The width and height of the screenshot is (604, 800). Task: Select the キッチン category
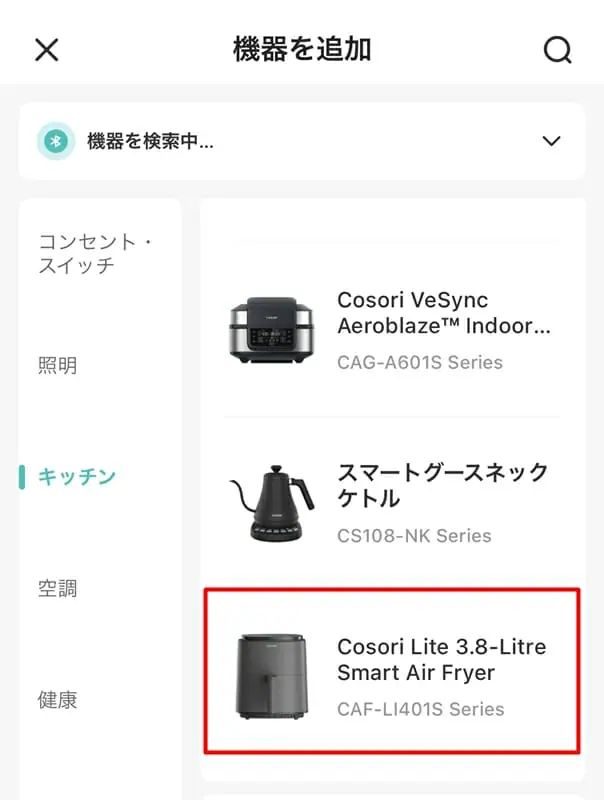(x=77, y=477)
